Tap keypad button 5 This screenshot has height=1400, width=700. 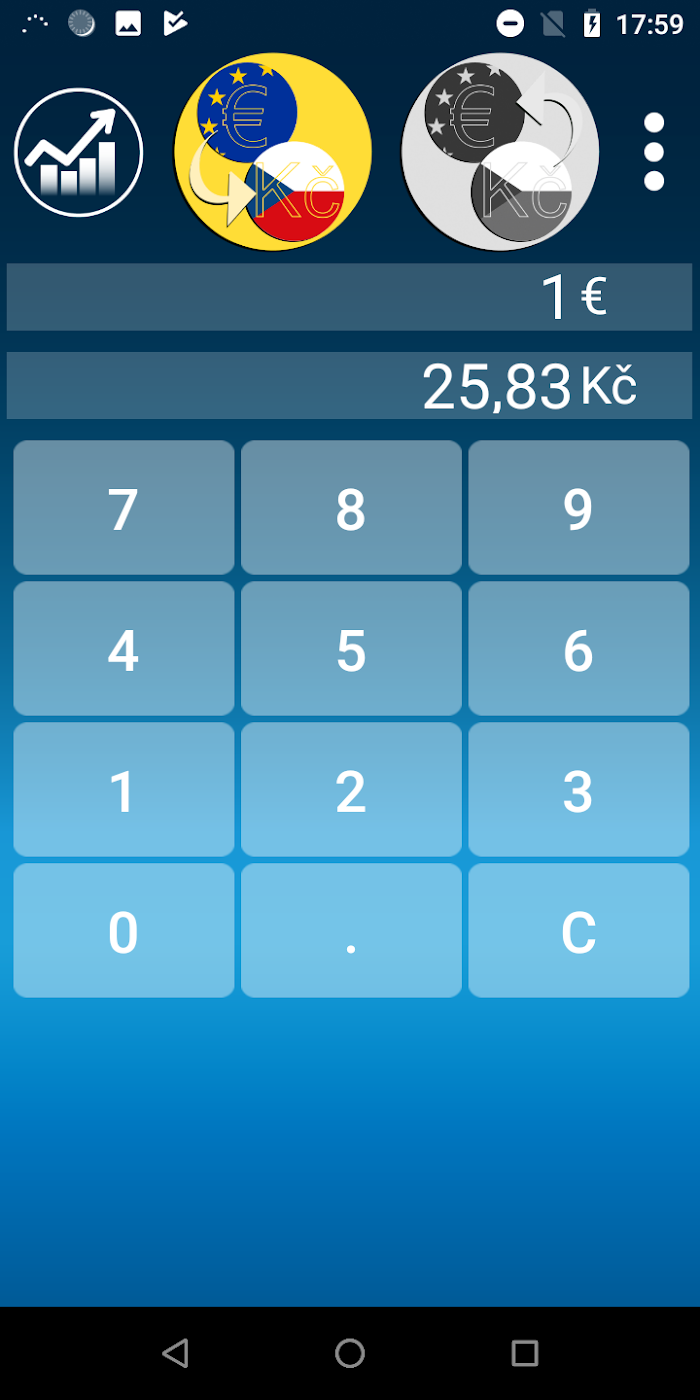(x=351, y=649)
